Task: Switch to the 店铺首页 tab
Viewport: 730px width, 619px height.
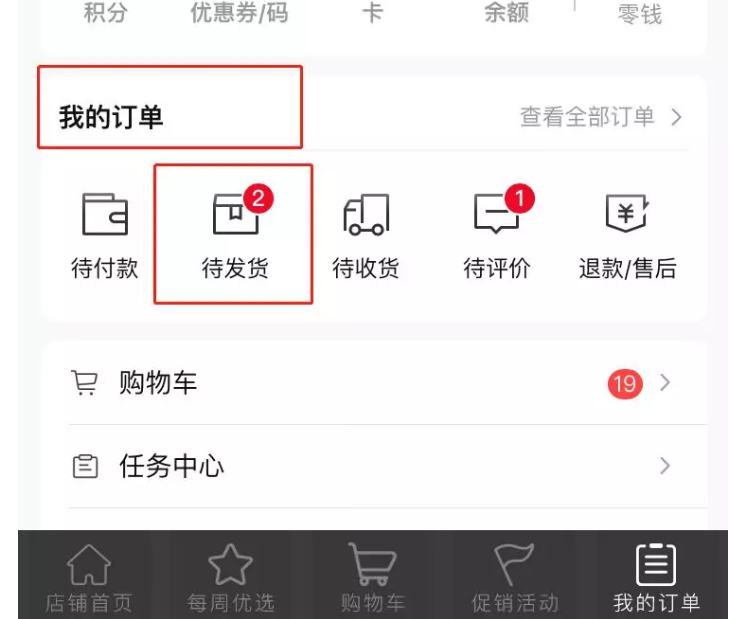Action: point(88,578)
